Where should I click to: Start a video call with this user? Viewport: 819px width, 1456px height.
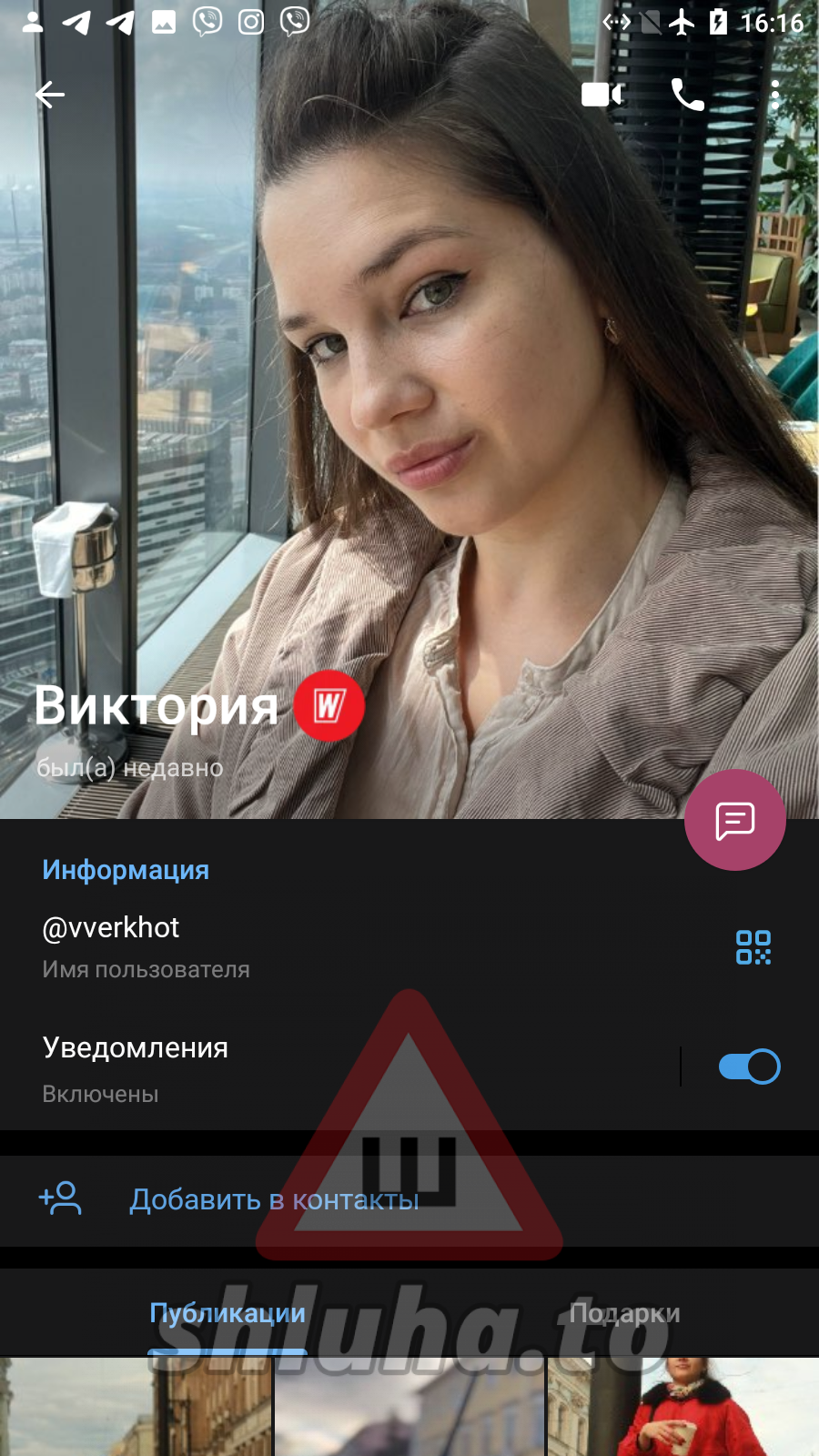[602, 95]
